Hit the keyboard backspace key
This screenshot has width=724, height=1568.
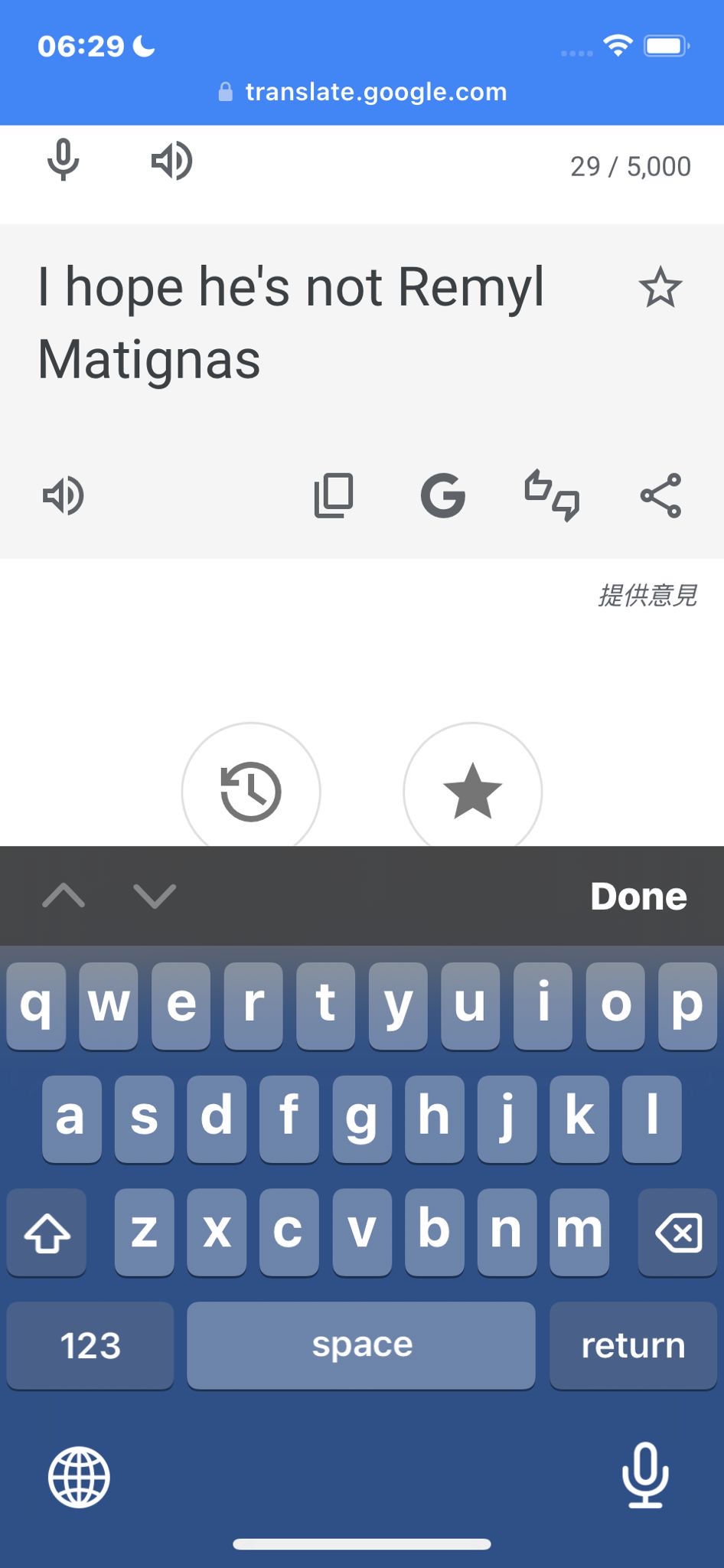point(678,1232)
